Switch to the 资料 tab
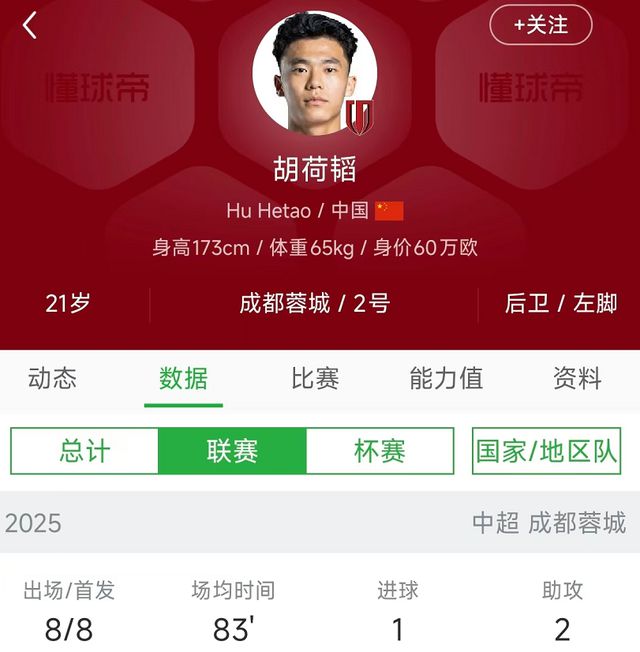Viewport: 640px width, 652px height. coord(577,378)
